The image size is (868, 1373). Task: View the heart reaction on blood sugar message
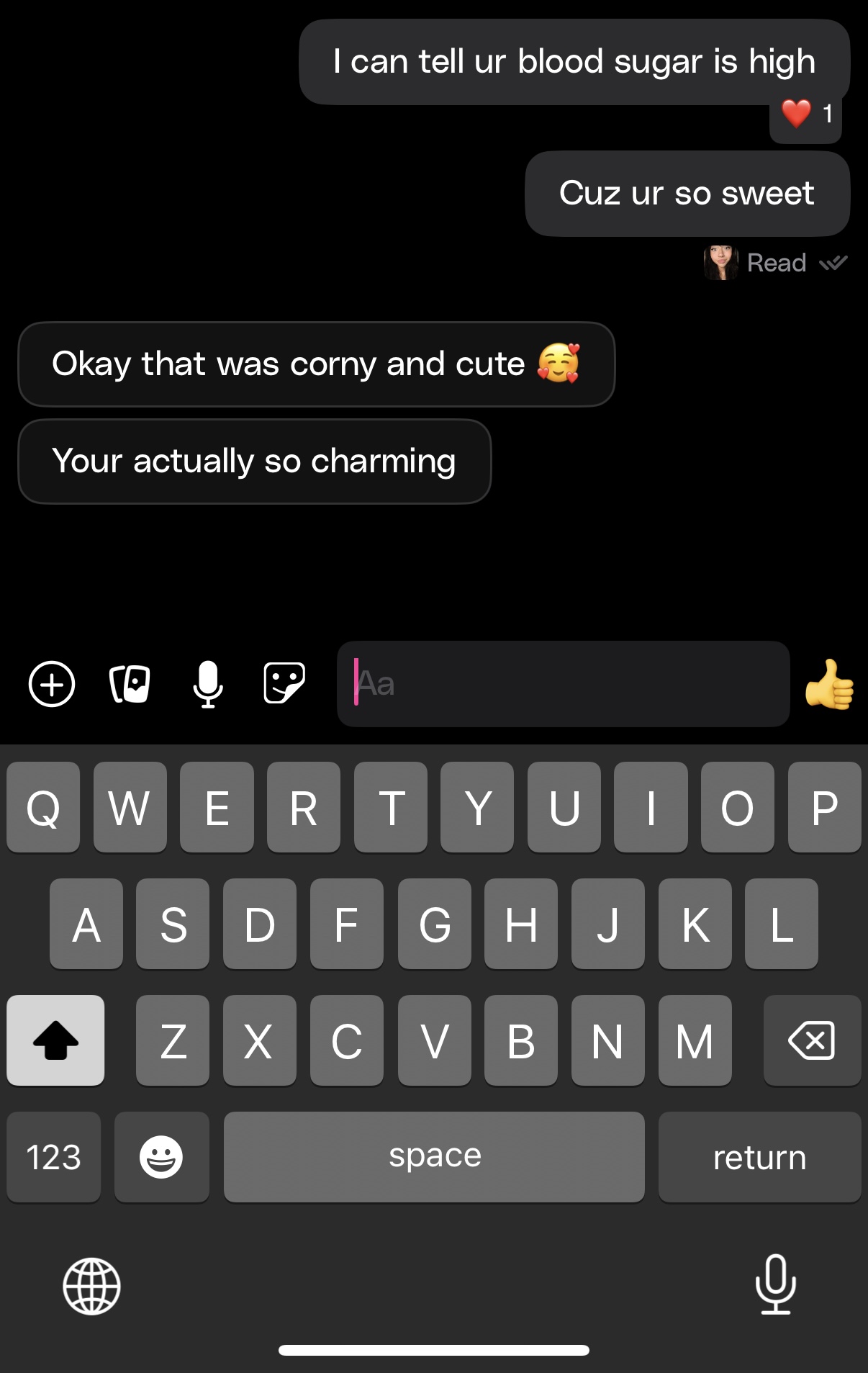pos(805,114)
